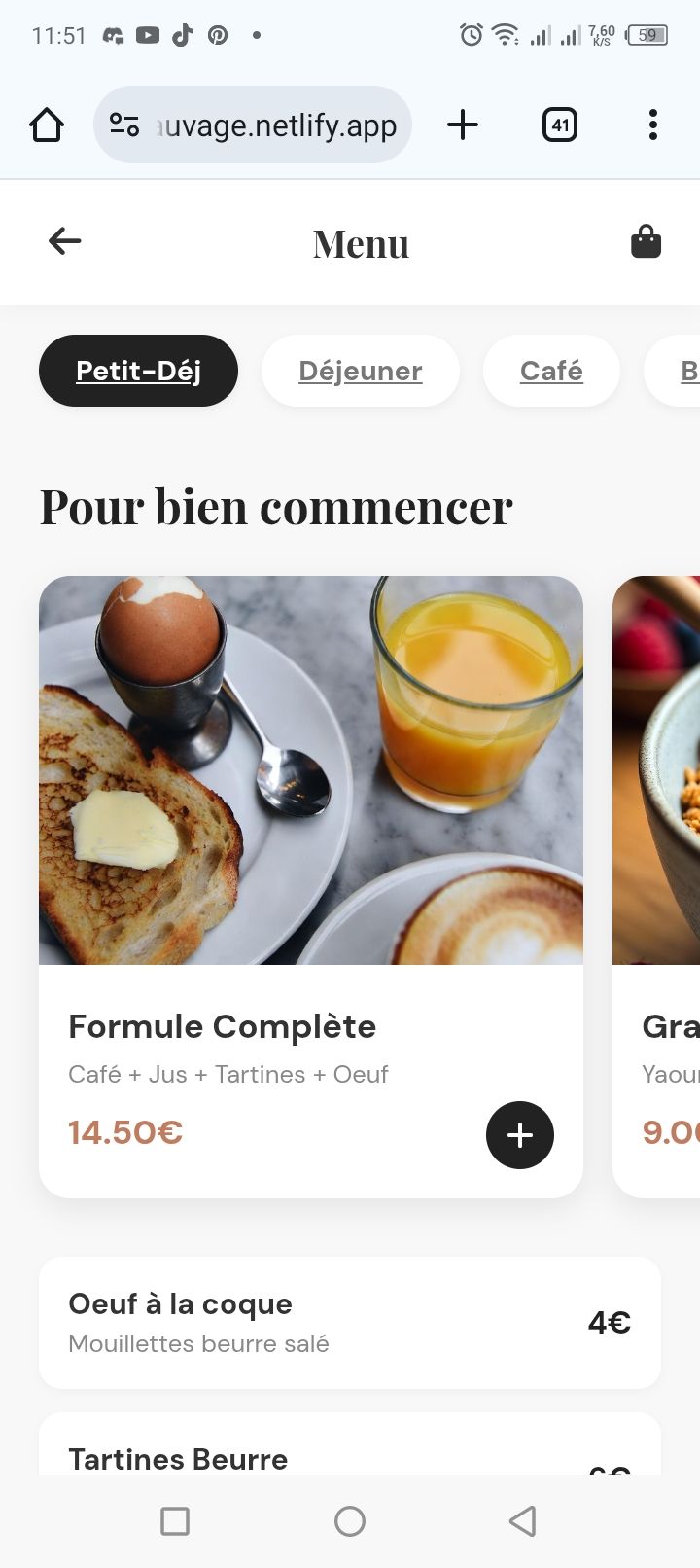This screenshot has height=1568, width=700.
Task: Show the 41 open tabs
Action: (x=560, y=125)
